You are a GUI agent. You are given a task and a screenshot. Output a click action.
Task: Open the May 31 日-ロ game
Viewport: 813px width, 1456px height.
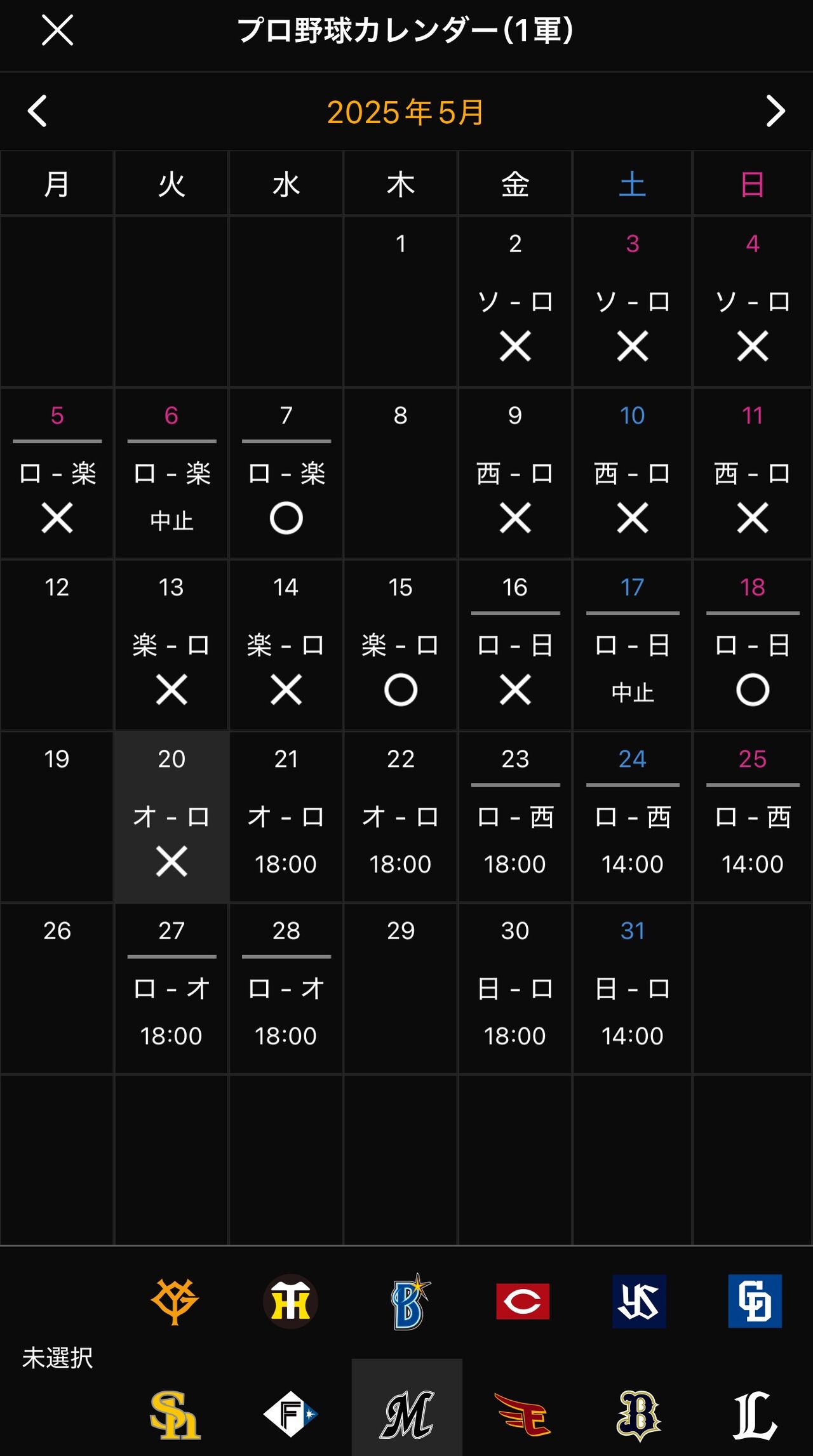[632, 989]
